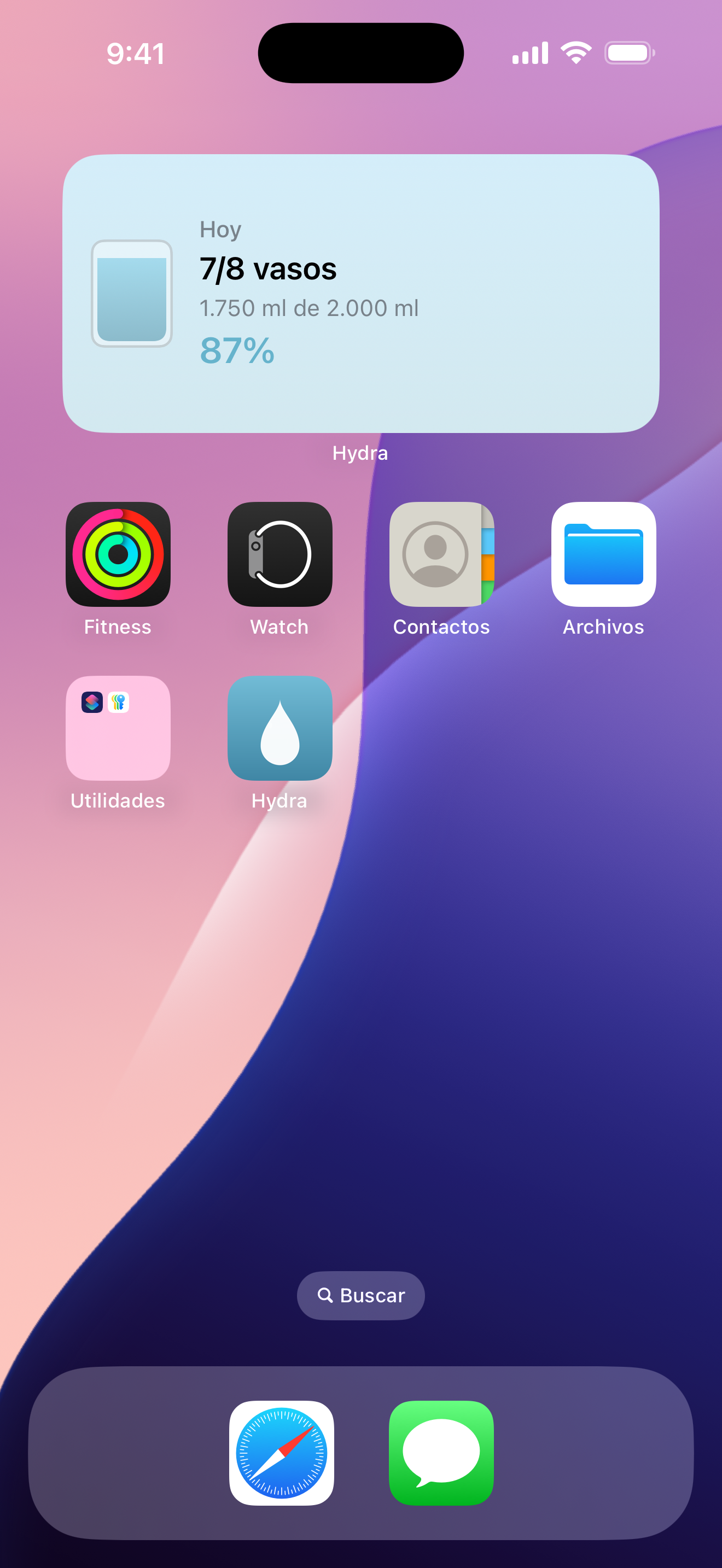Open the Archivos app
The image size is (722, 1568).
tap(603, 554)
